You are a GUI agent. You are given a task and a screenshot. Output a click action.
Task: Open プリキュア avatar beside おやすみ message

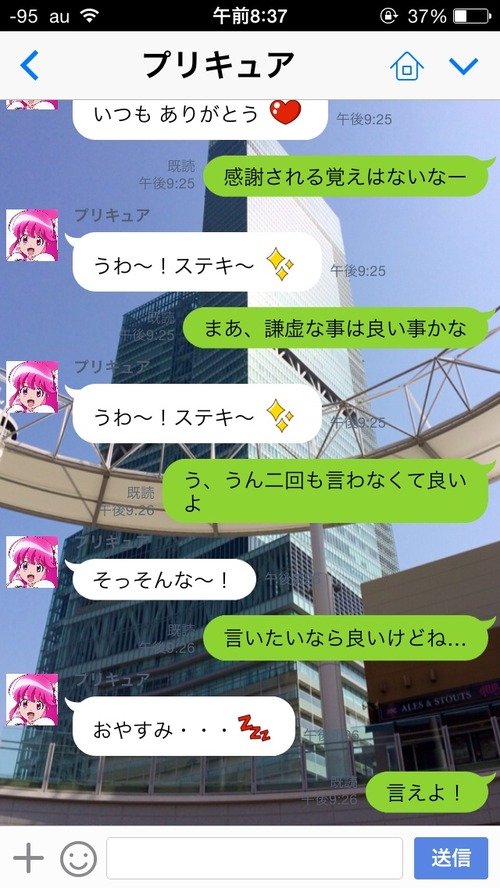click(x=32, y=700)
